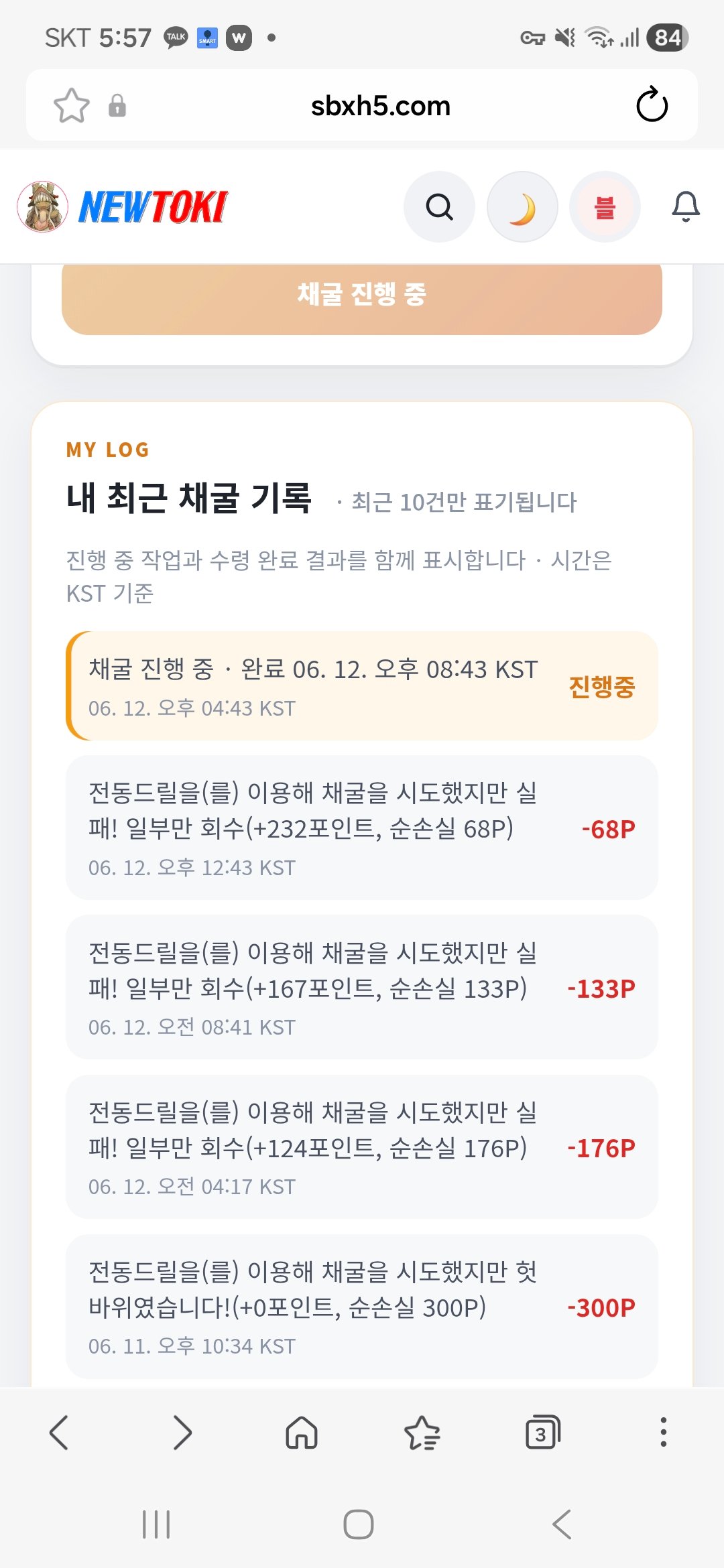Open recent apps from the navigation bar
Viewport: 724px width, 1568px height.
pyautogui.click(x=156, y=1524)
